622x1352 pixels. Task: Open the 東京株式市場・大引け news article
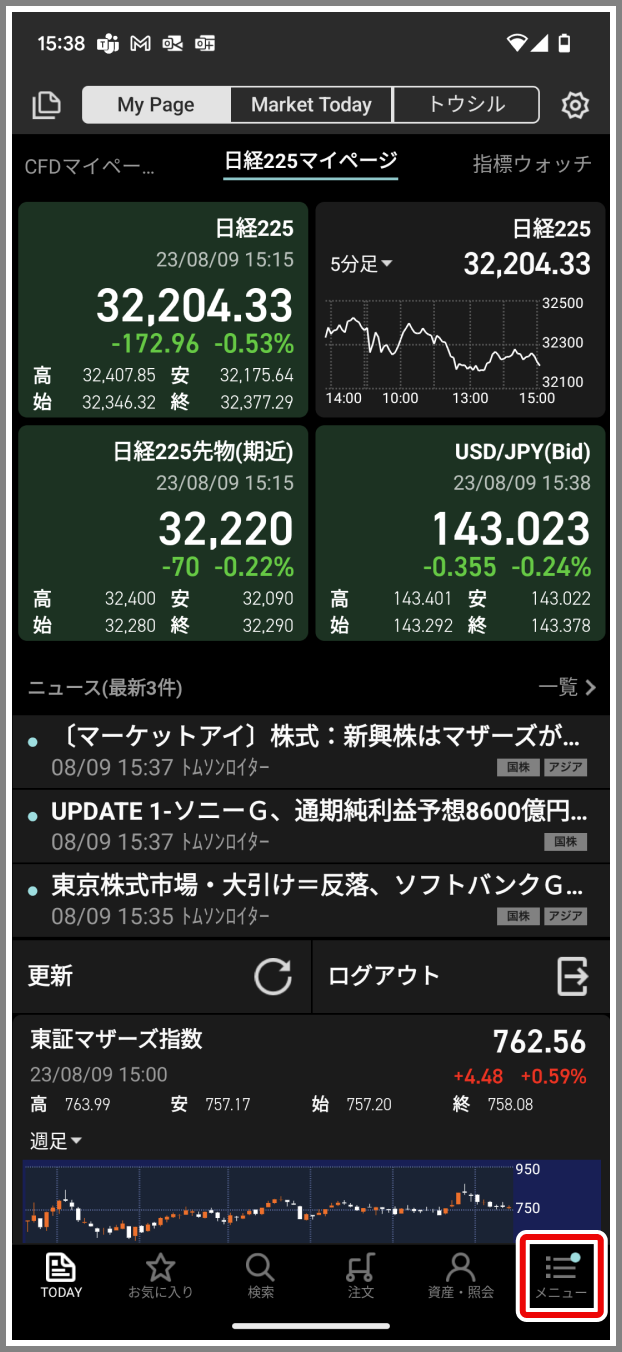311,900
